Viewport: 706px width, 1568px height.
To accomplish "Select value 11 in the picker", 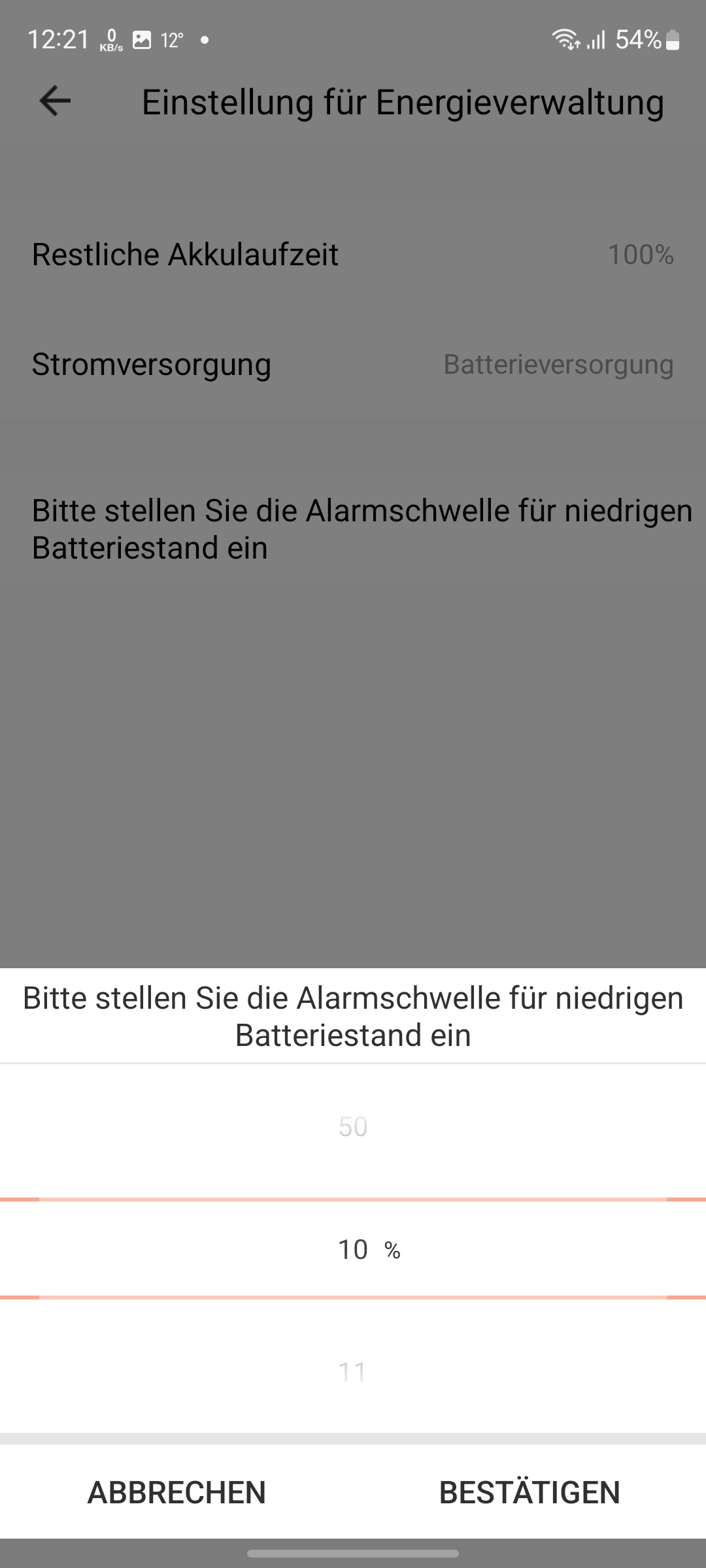I will 353,1371.
